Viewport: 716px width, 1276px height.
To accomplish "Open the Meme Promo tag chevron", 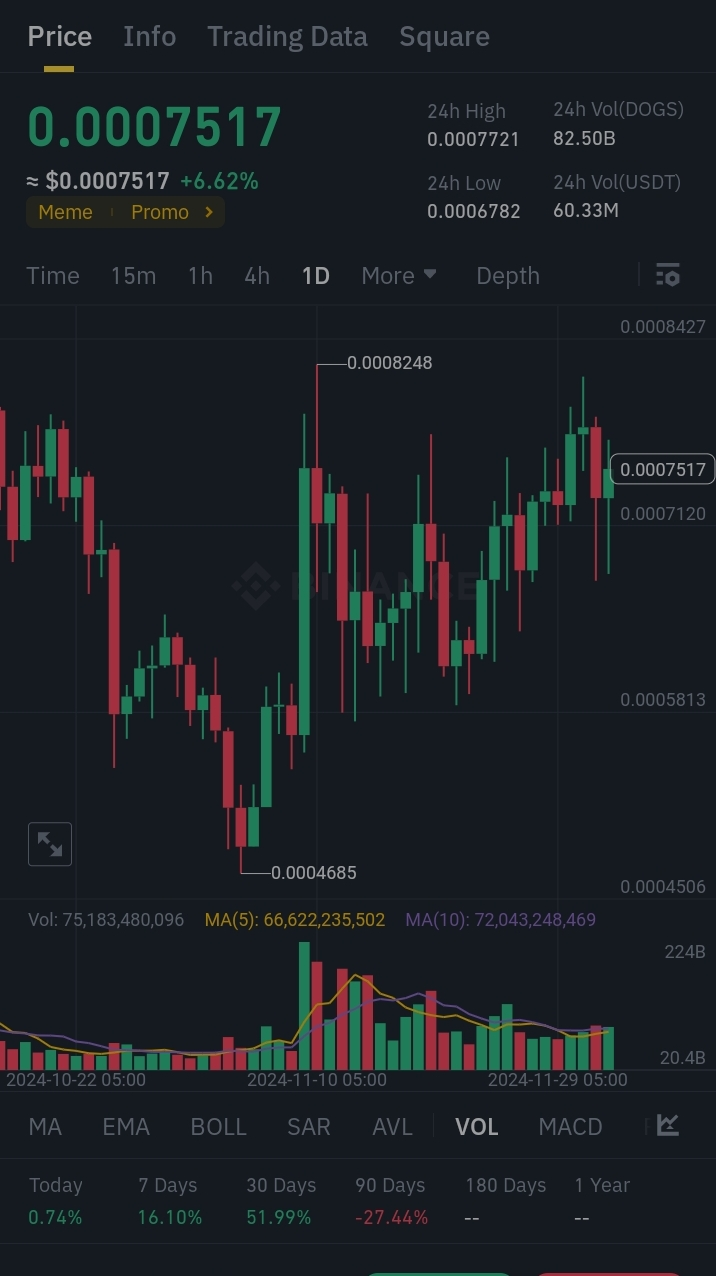I will [209, 212].
